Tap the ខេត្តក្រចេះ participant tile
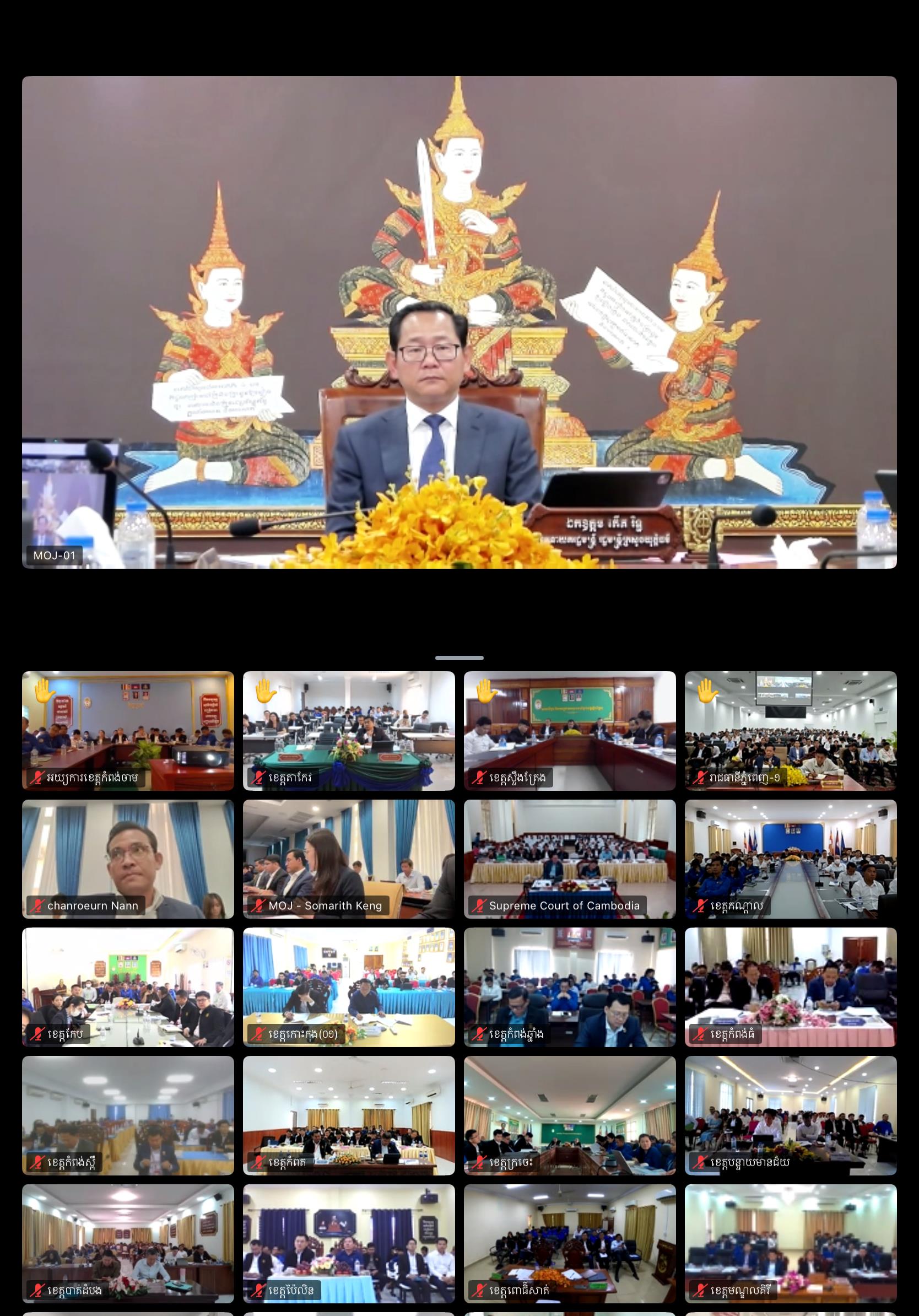 pos(570,1115)
